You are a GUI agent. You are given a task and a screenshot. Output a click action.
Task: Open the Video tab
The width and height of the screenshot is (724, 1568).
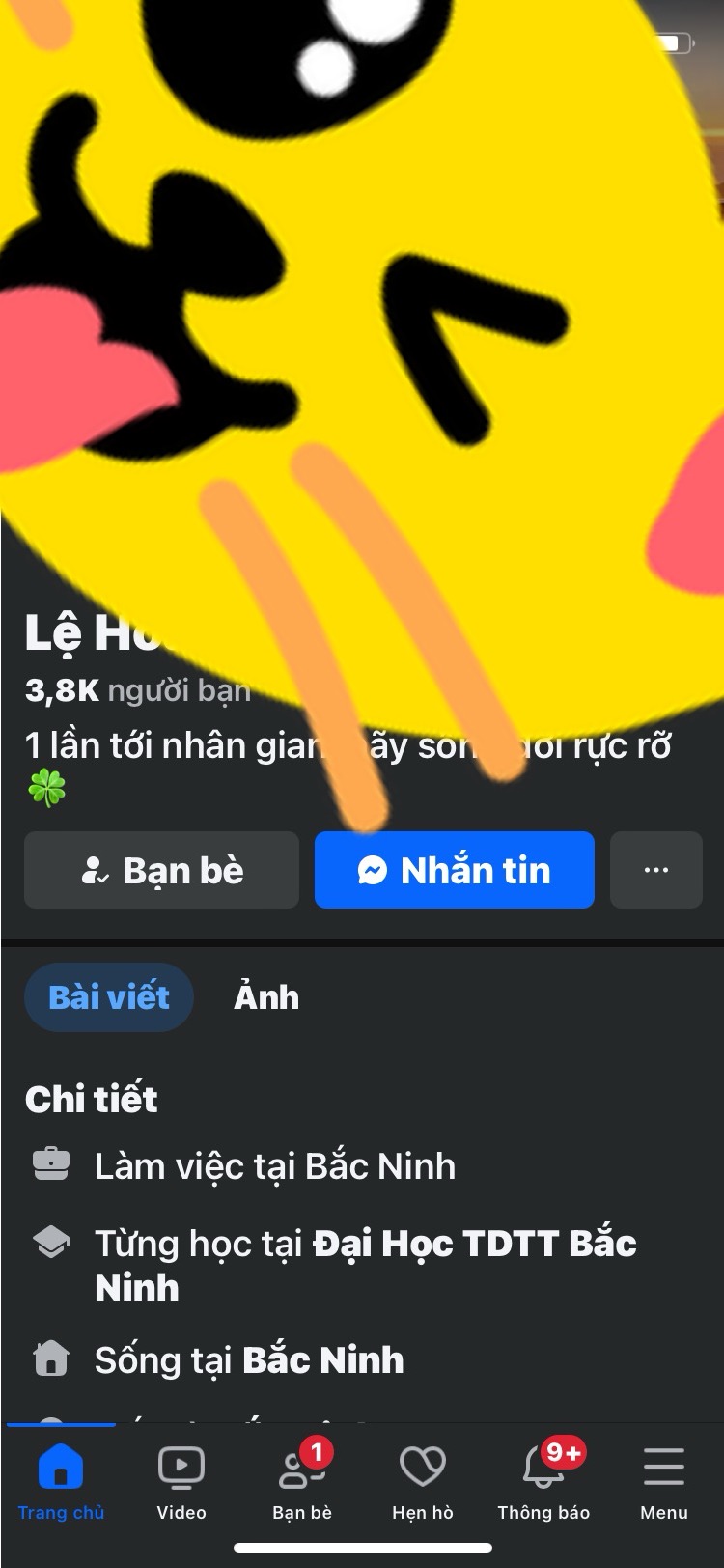click(181, 1482)
